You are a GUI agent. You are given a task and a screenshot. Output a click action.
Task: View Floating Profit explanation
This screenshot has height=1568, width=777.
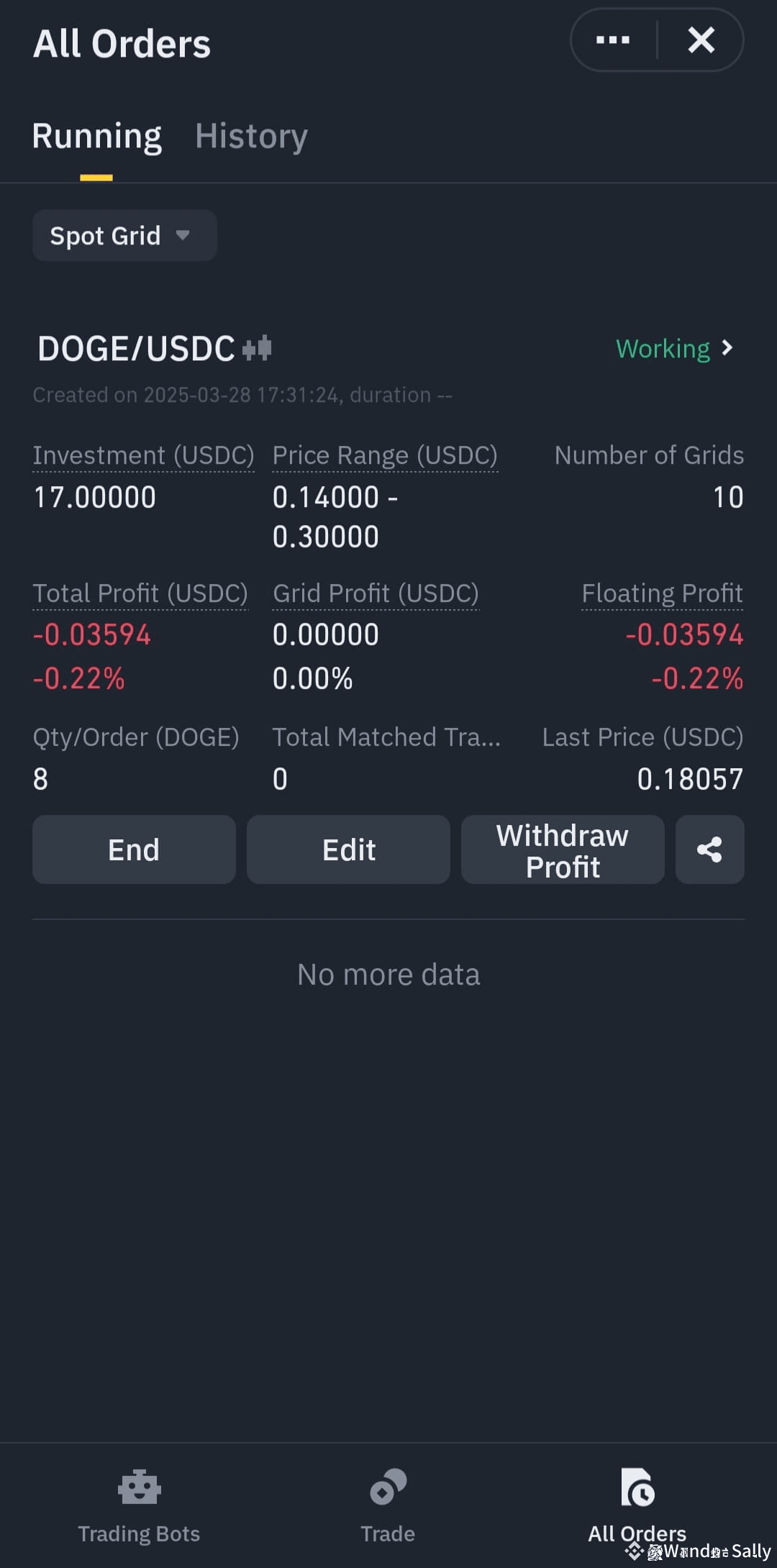662,593
